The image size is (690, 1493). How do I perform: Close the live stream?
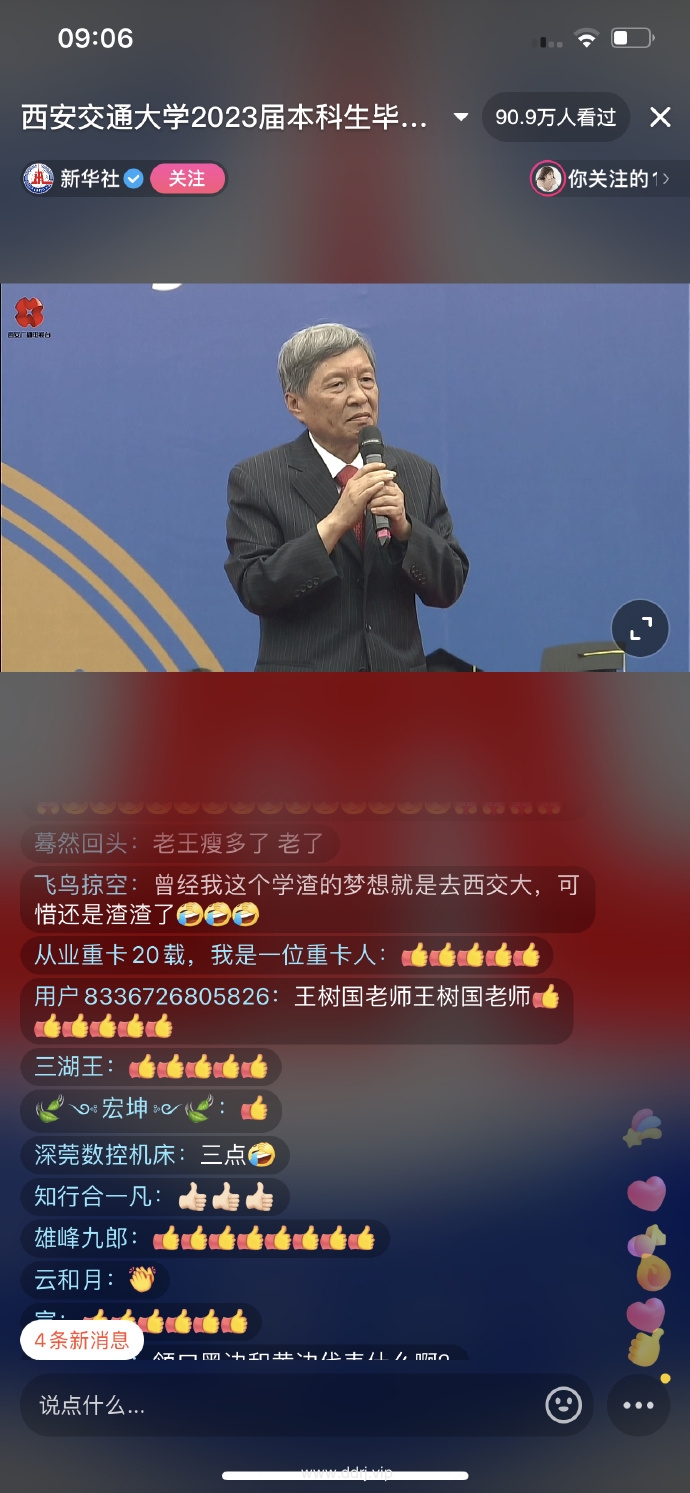(660, 117)
